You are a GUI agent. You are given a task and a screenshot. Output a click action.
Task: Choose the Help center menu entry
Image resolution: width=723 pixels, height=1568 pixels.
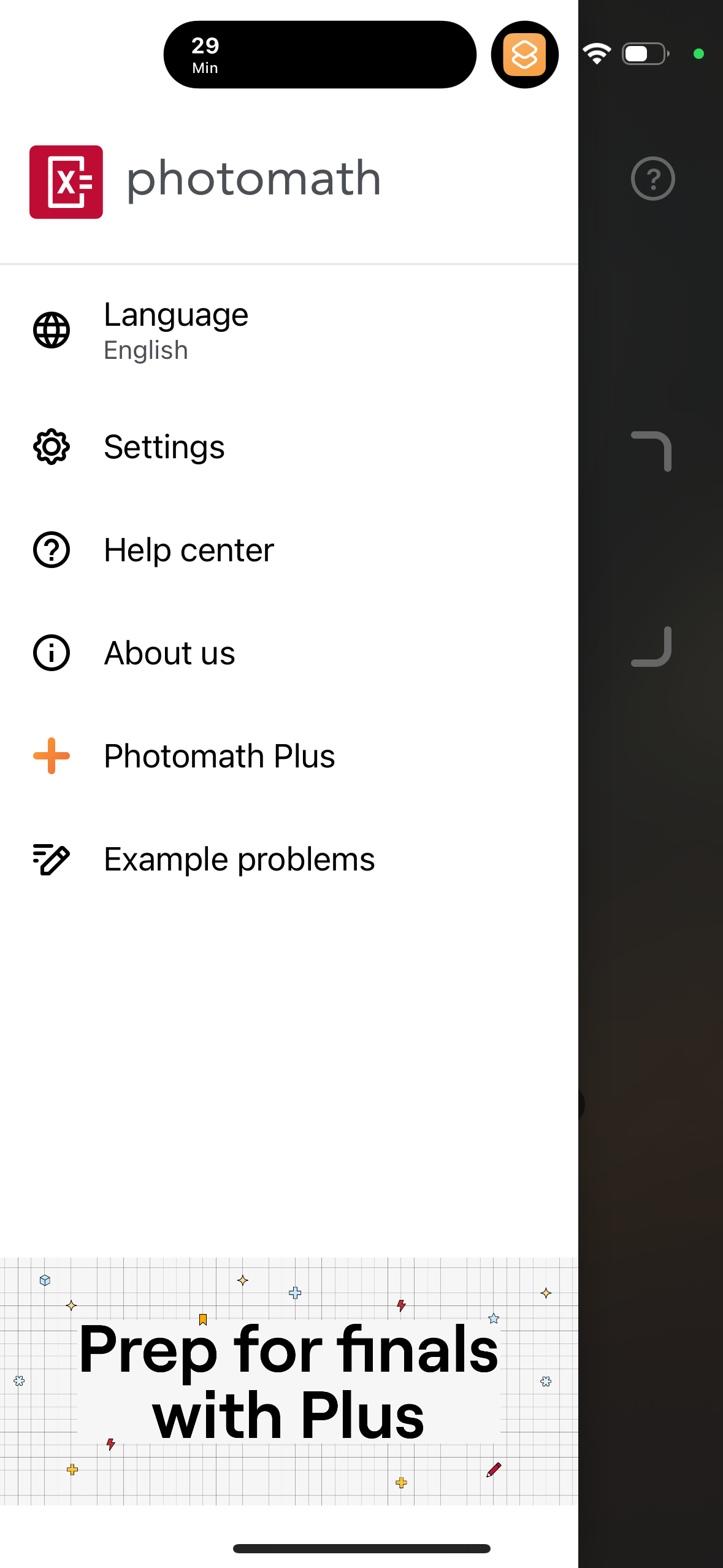[189, 550]
